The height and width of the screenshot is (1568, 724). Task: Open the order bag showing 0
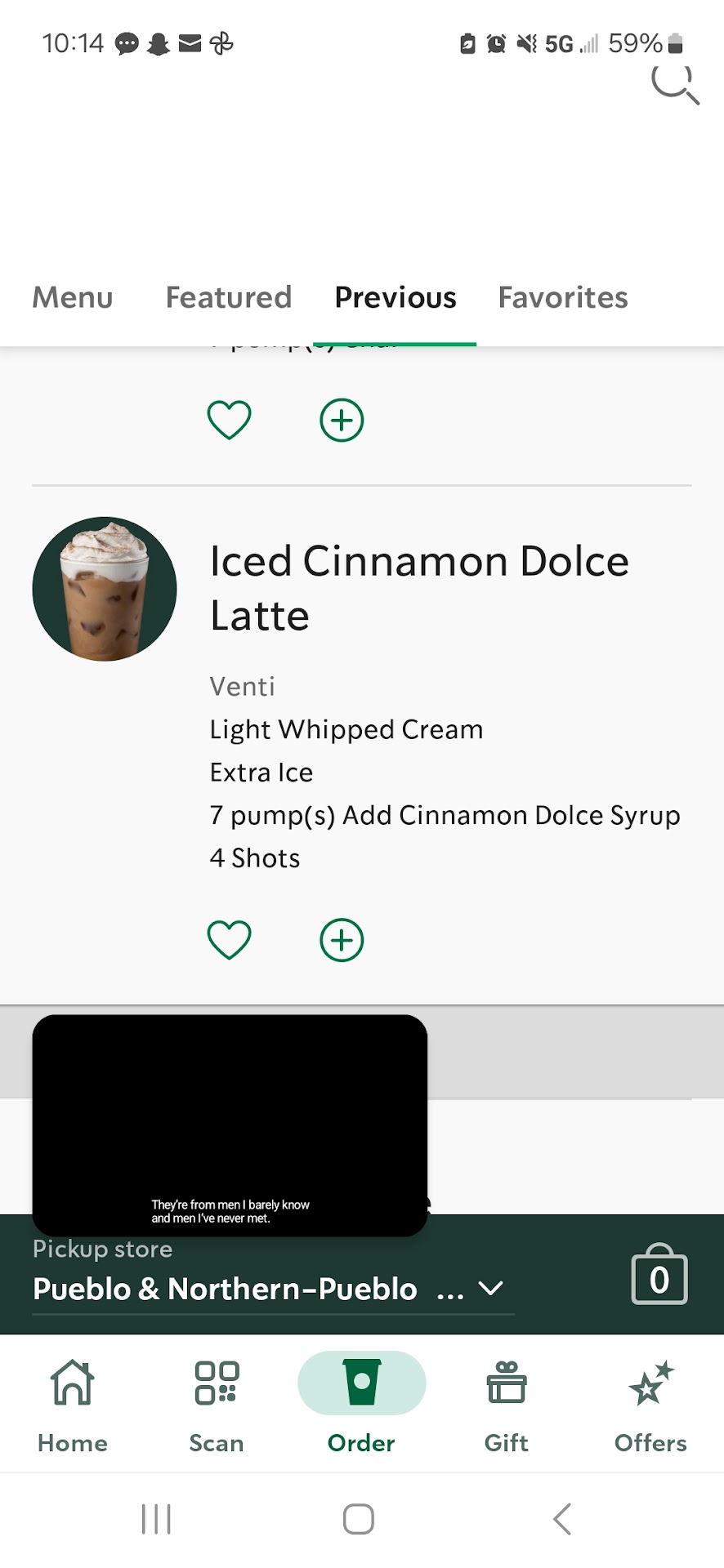pyautogui.click(x=659, y=1276)
